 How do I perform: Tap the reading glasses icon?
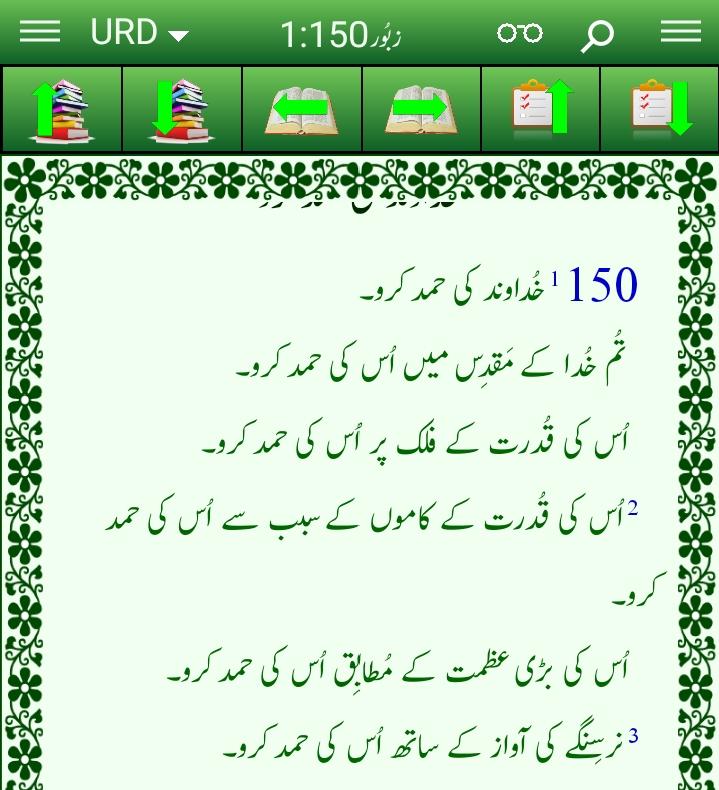[520, 33]
